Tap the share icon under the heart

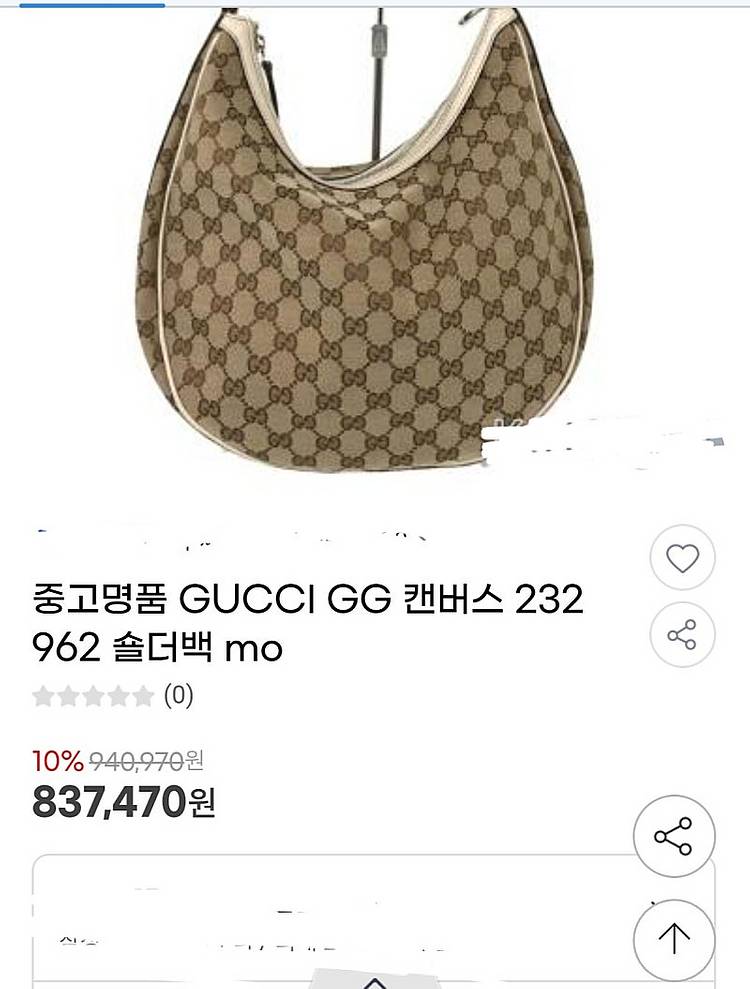click(x=682, y=634)
